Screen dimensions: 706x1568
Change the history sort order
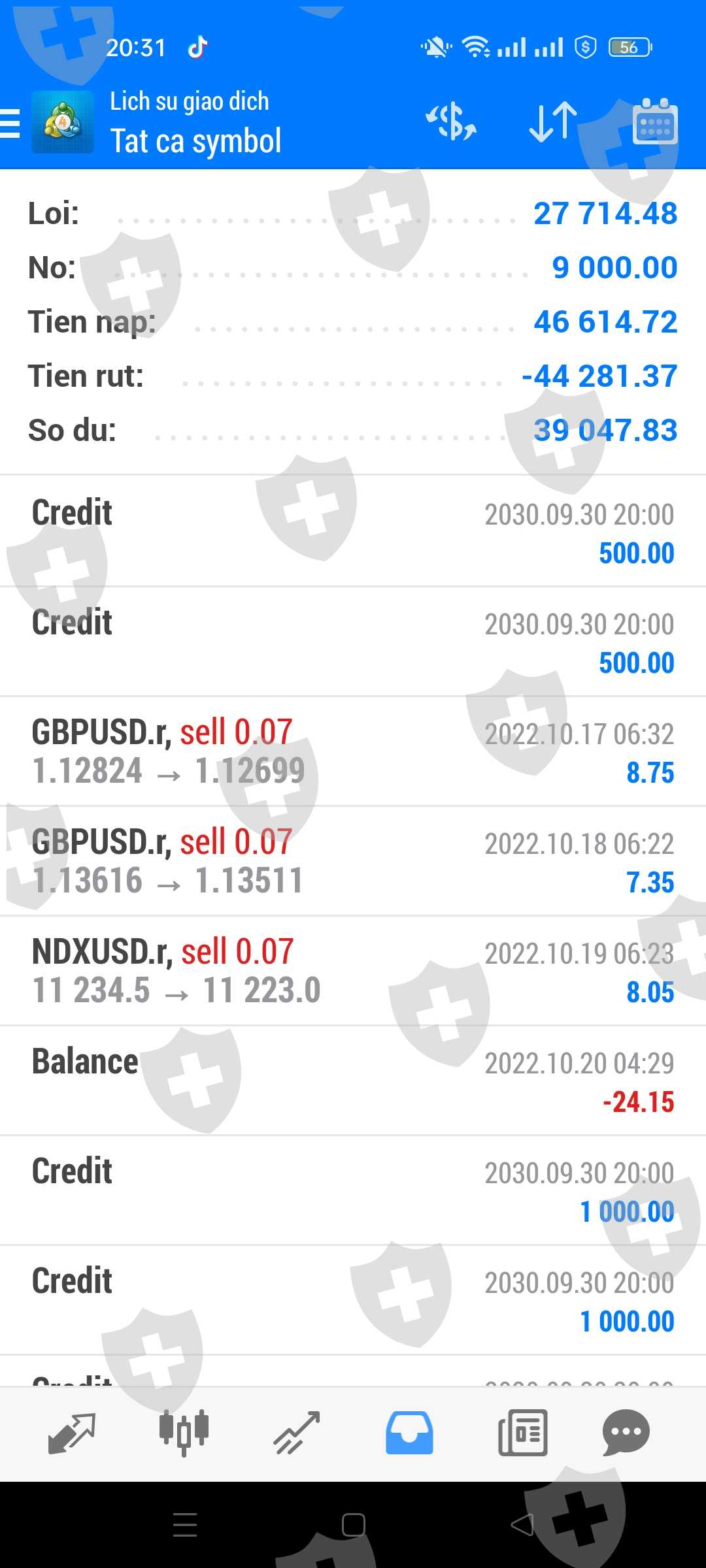552,122
